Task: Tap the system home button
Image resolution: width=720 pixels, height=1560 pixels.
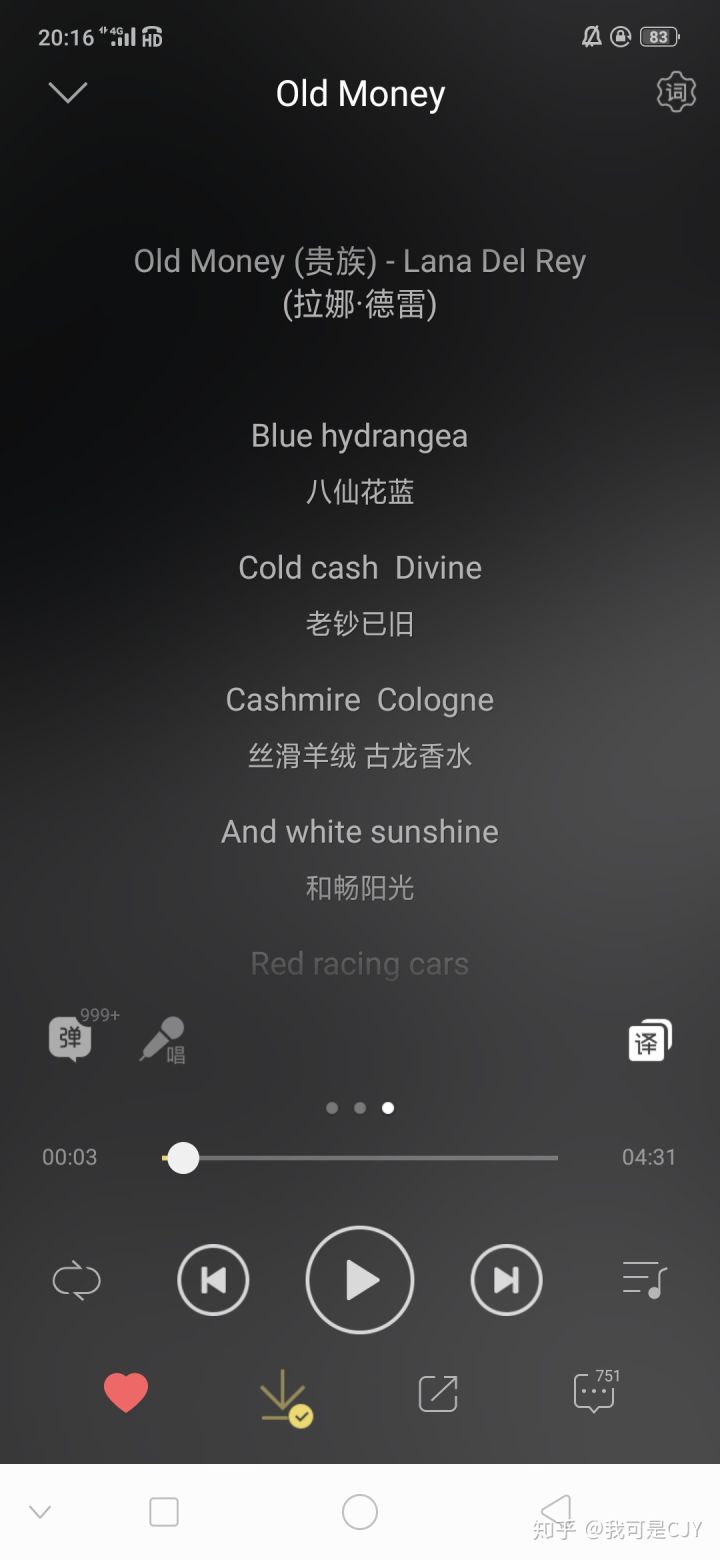Action: (360, 1512)
